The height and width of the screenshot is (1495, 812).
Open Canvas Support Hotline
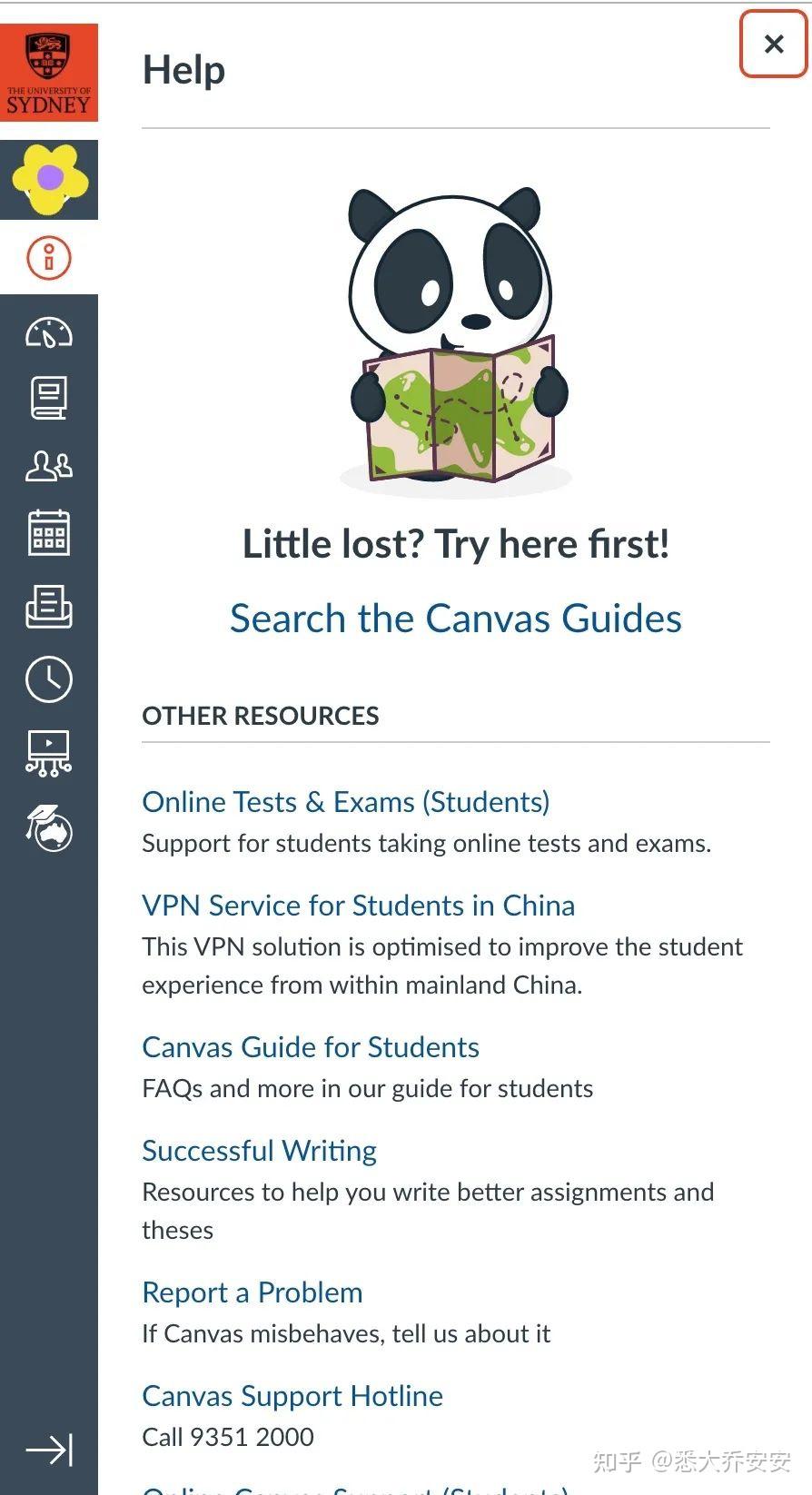[292, 1396]
